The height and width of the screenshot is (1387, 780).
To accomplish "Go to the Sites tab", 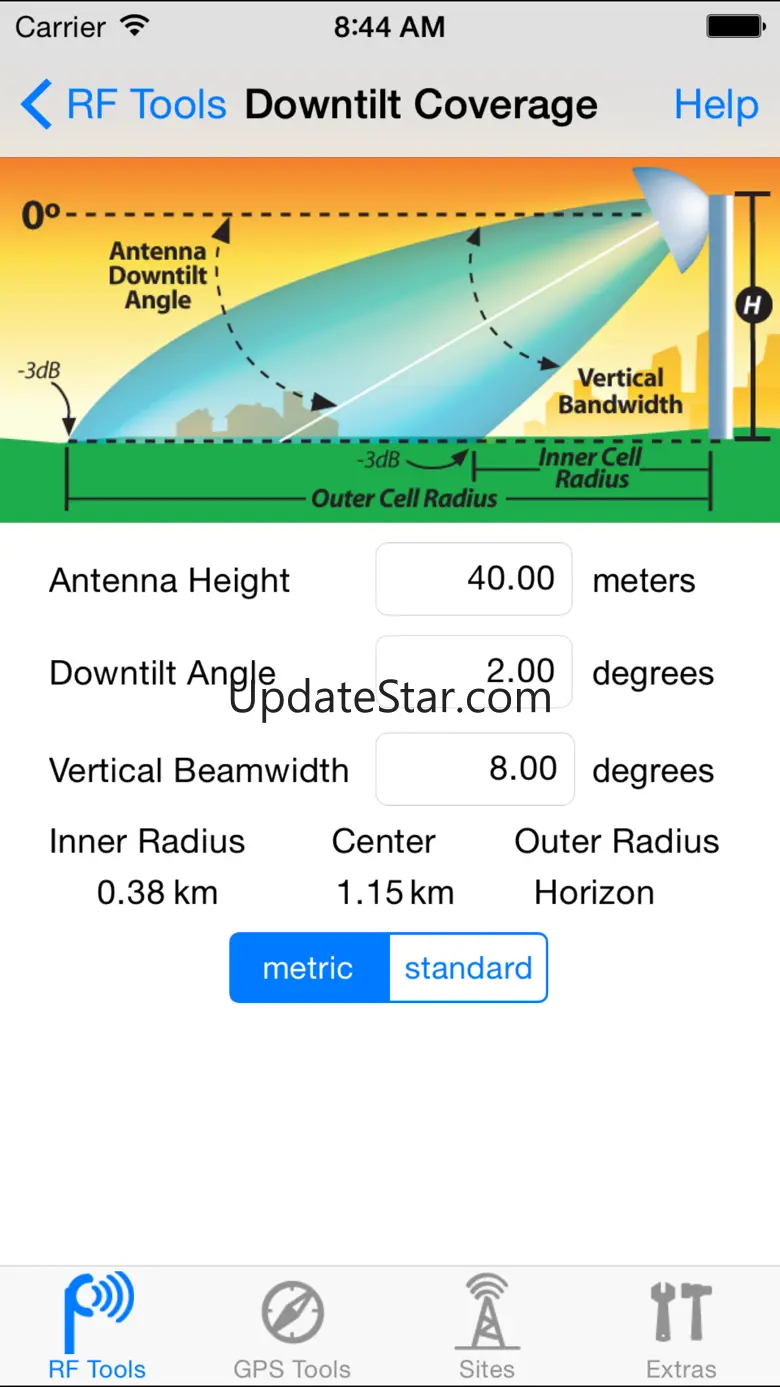I will point(487,1327).
